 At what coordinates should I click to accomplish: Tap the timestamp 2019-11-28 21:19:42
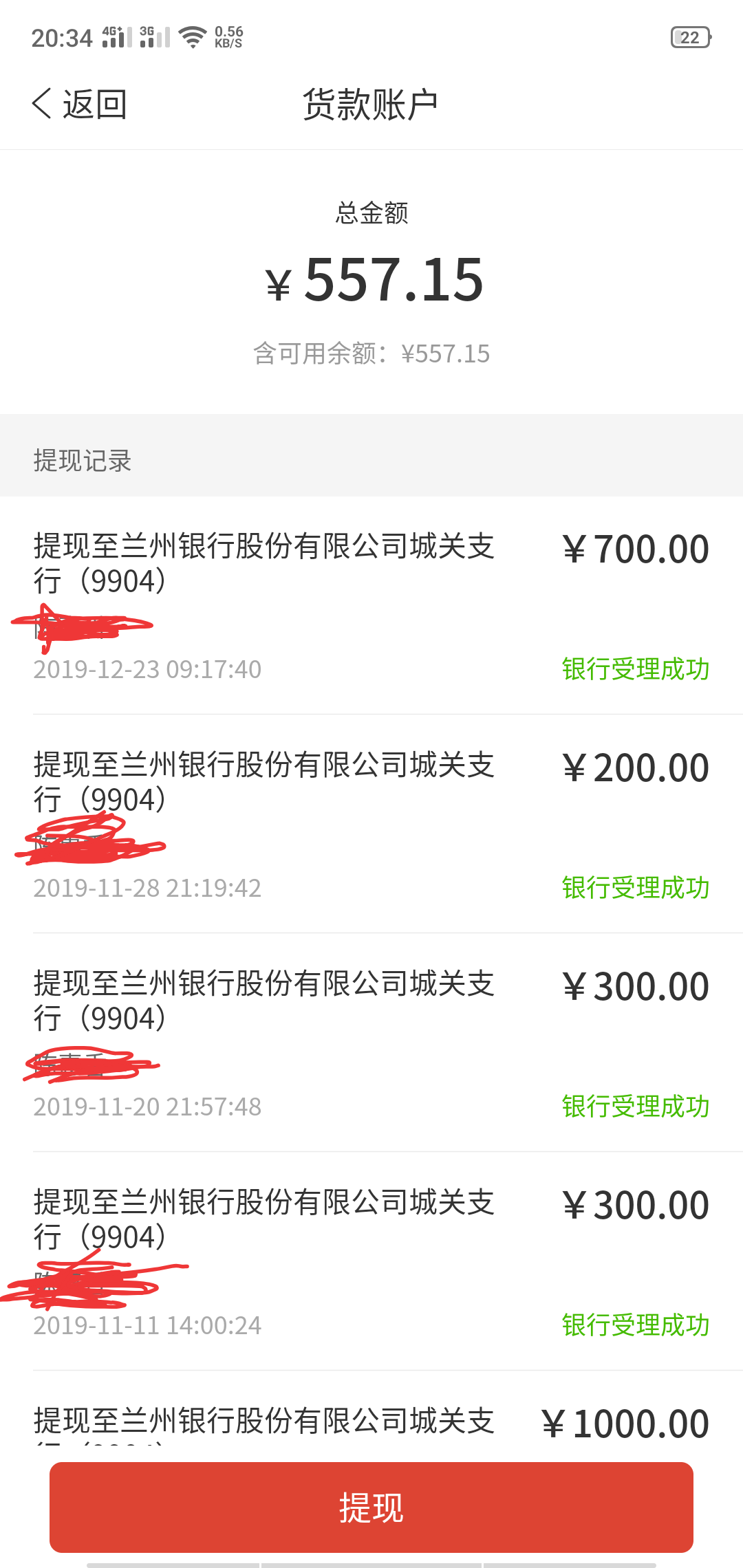149,888
